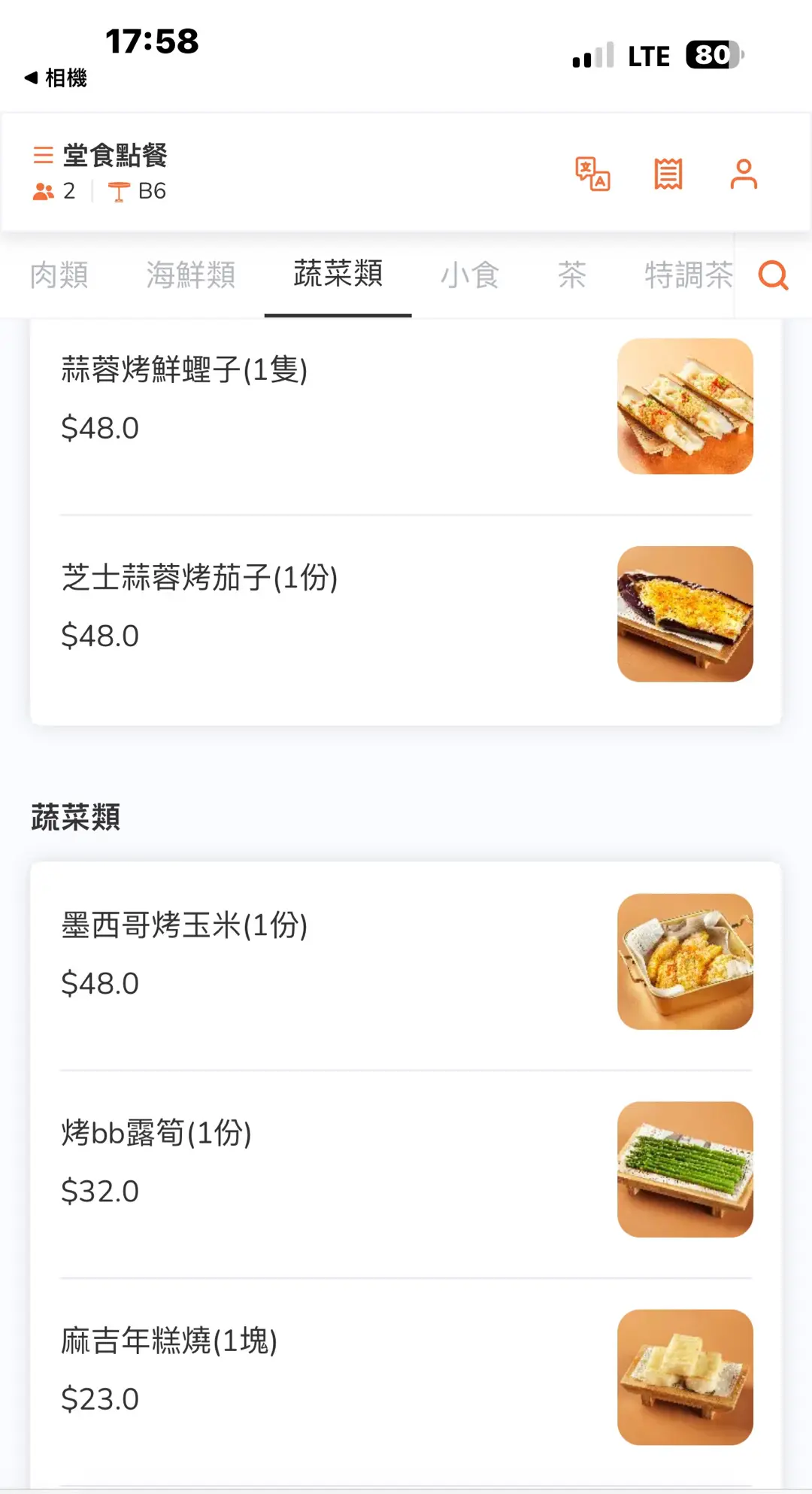Return to 相機 app via back link

click(56, 77)
